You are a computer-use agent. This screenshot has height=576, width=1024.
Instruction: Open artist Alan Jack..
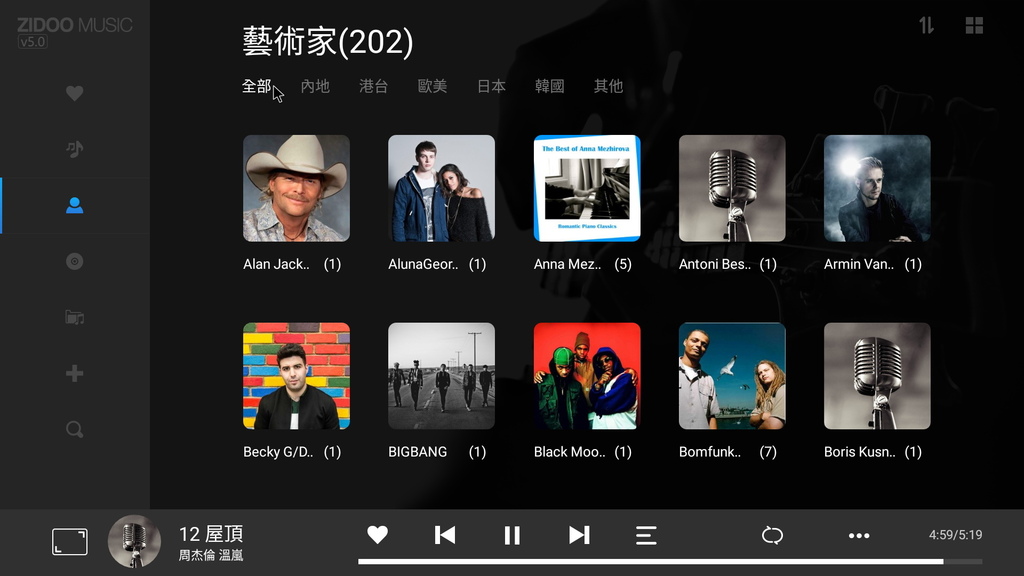coord(296,188)
